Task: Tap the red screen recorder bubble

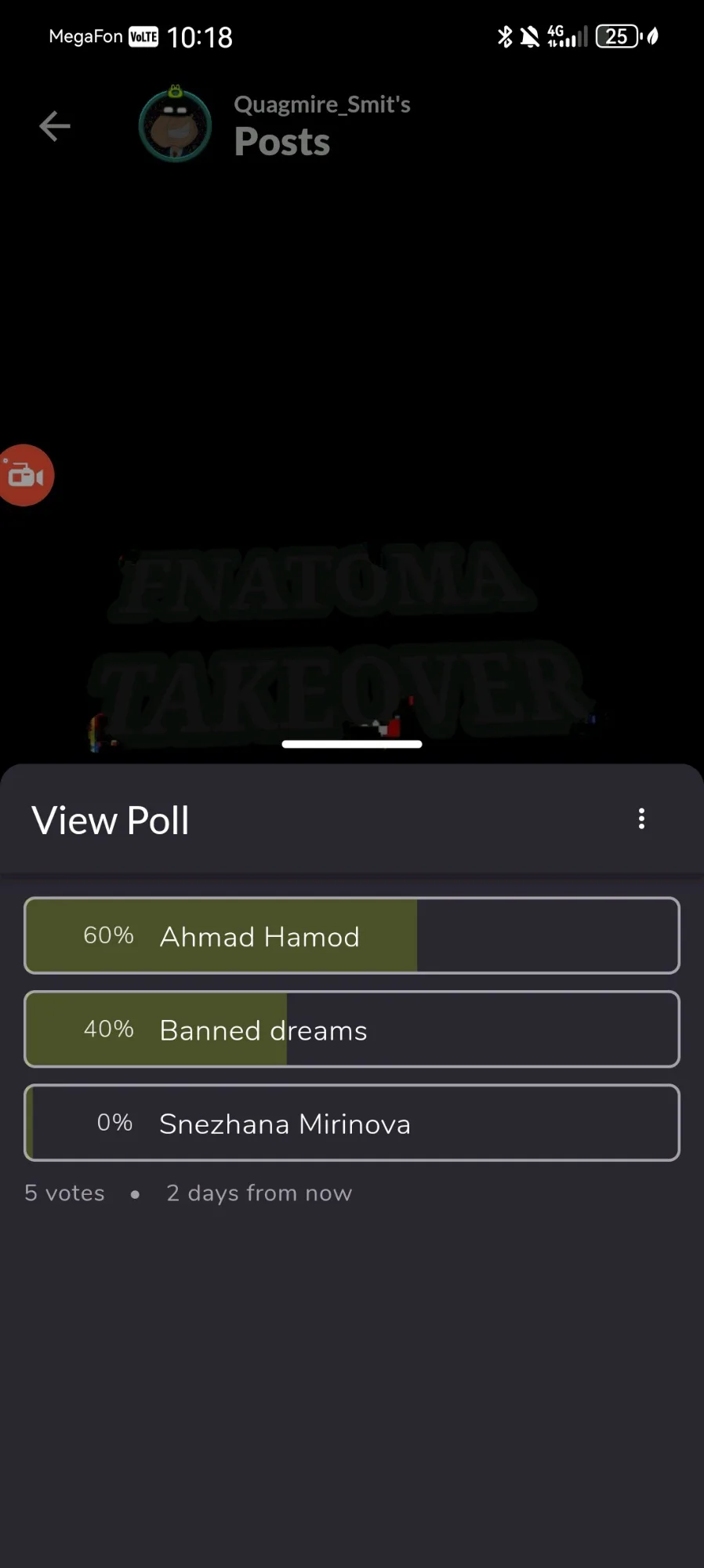Action: [x=26, y=475]
